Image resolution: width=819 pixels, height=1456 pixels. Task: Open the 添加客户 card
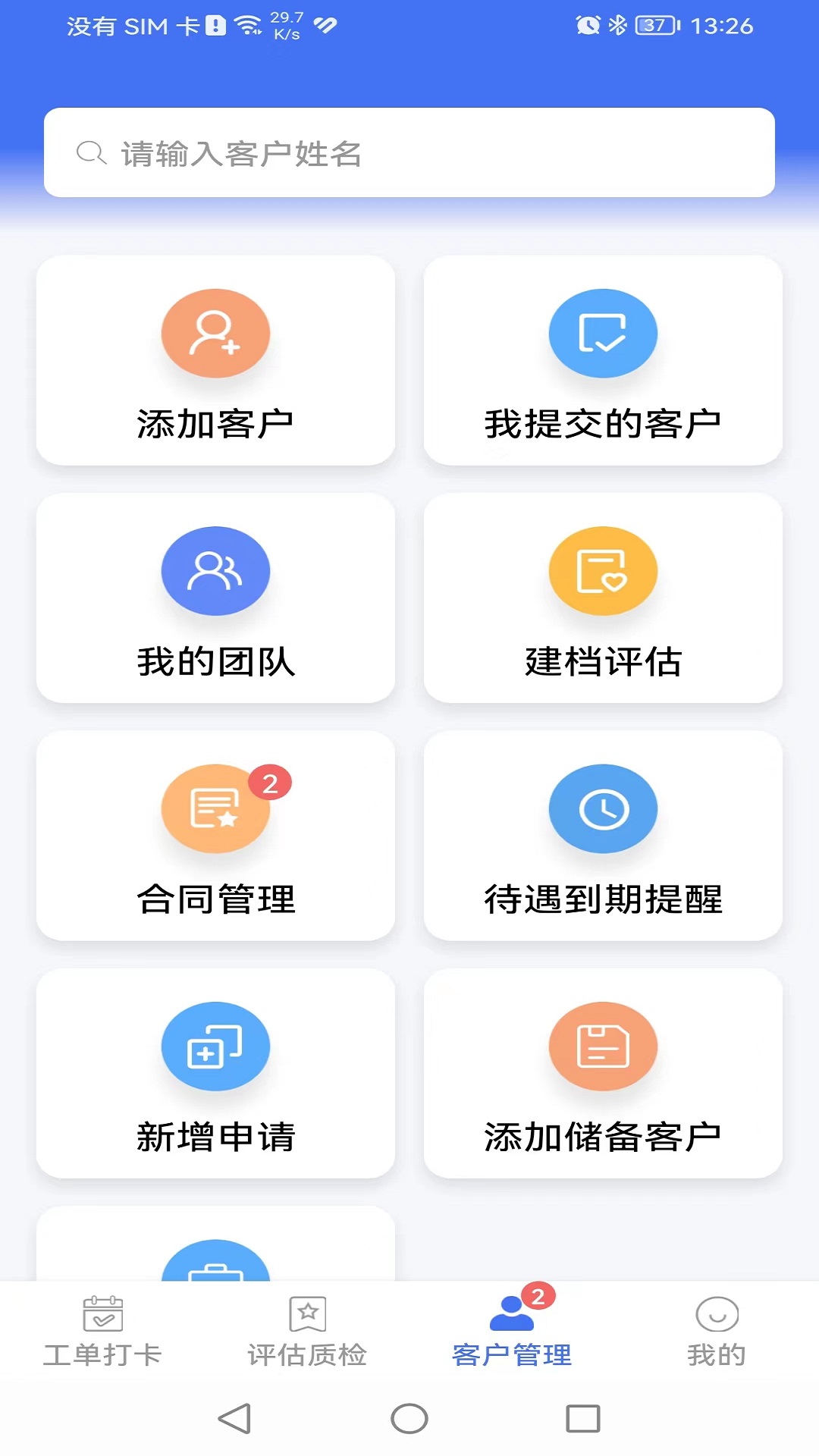(x=216, y=361)
